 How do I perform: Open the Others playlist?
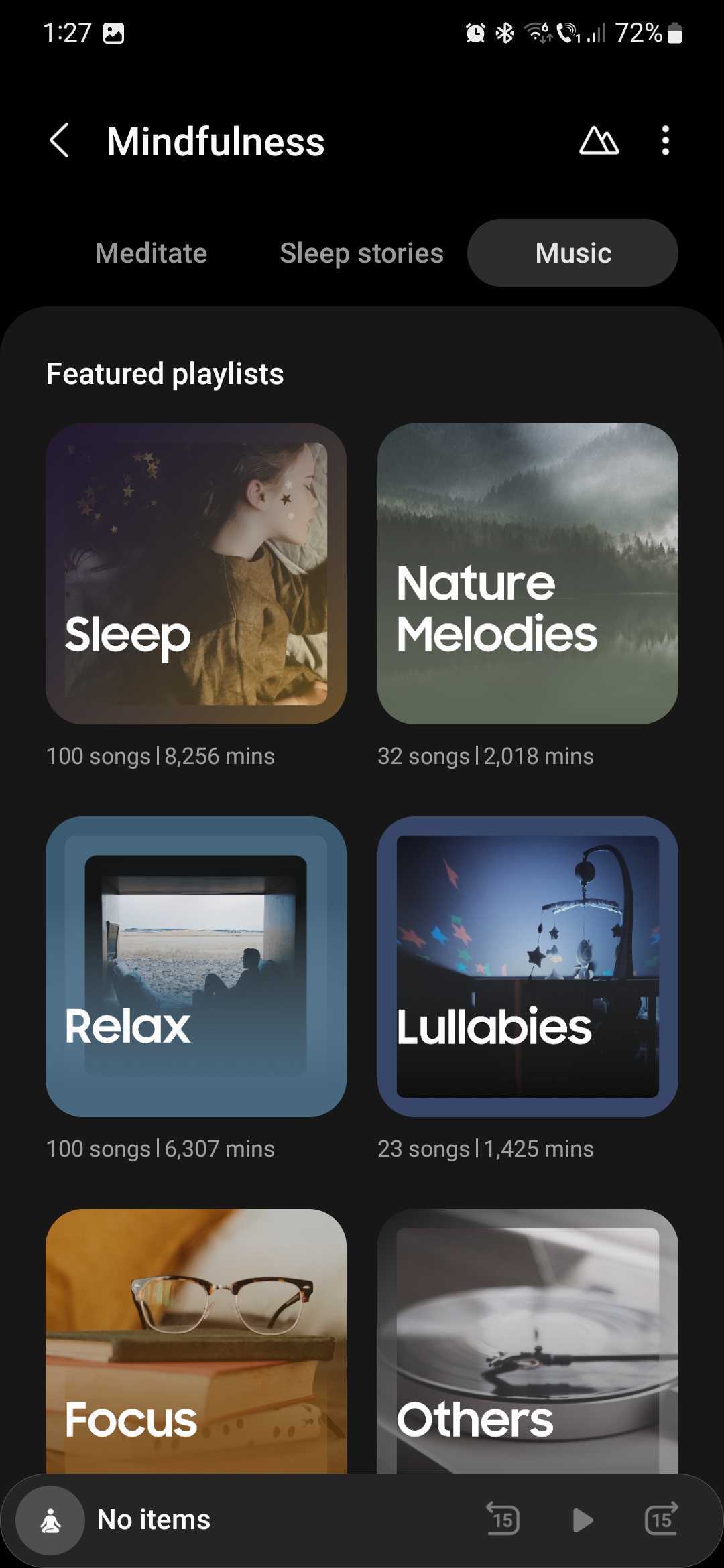(x=528, y=1340)
